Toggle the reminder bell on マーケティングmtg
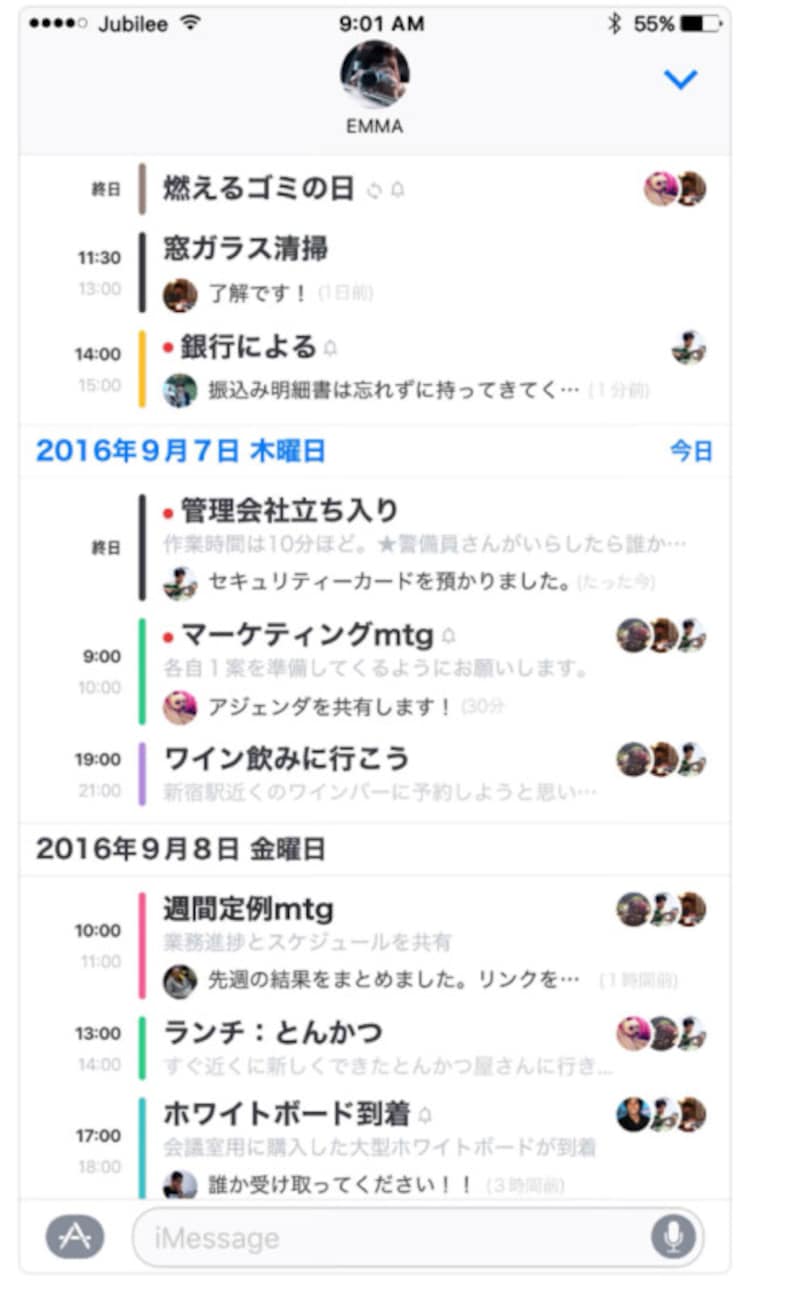The height and width of the screenshot is (1296, 800). click(447, 636)
